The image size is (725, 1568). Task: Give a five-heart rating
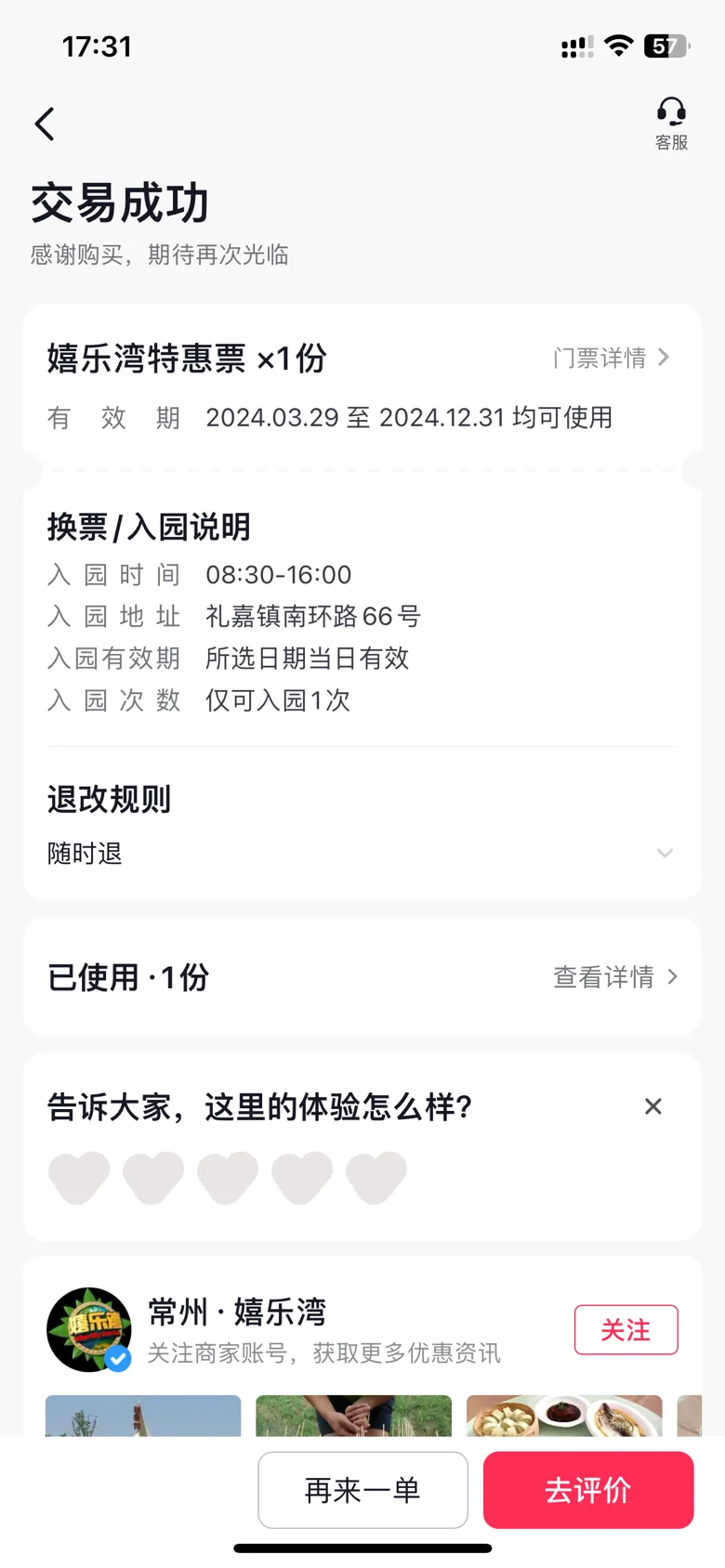point(376,1177)
